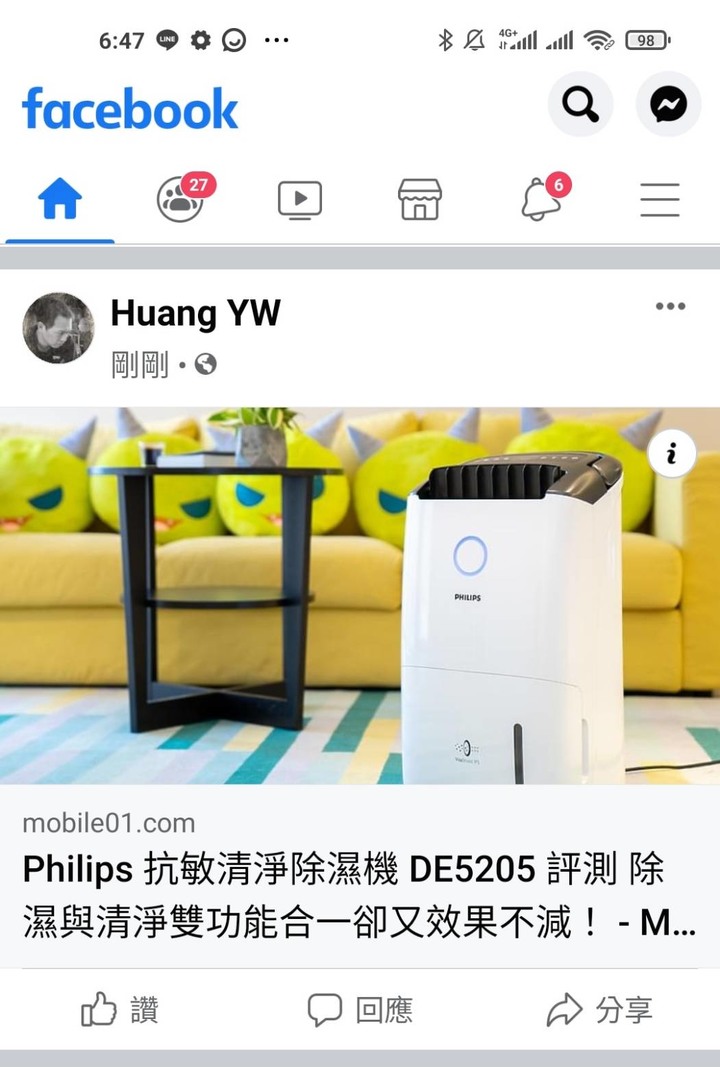View Huang YW's profile name link

[x=195, y=314]
